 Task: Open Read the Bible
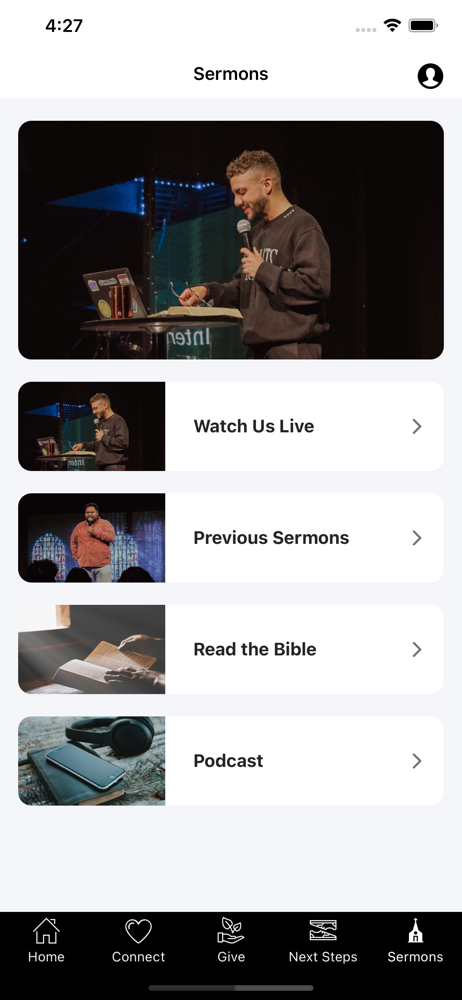(231, 649)
